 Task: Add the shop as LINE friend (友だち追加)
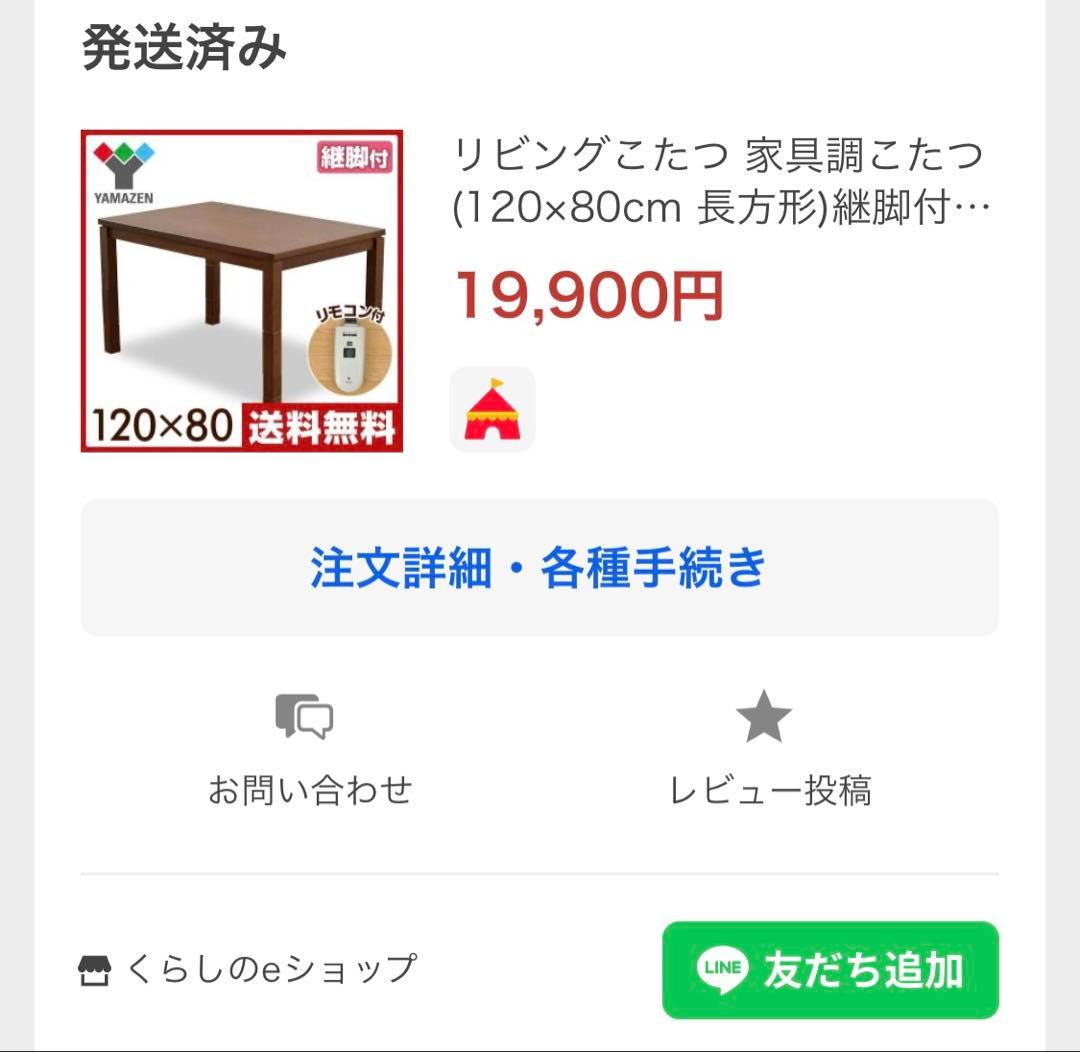[829, 969]
